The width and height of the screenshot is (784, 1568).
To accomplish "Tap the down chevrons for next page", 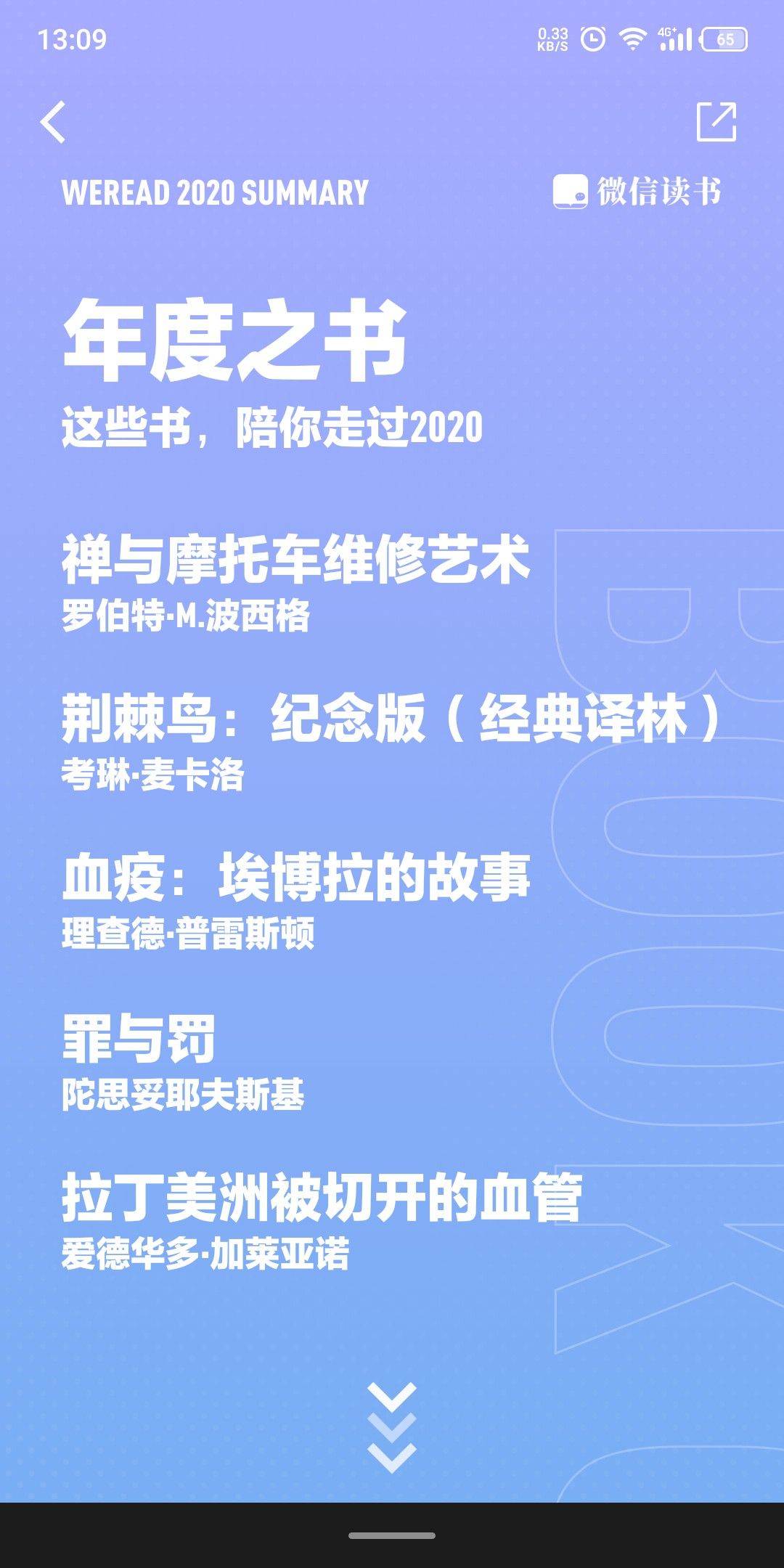I will [x=392, y=1427].
